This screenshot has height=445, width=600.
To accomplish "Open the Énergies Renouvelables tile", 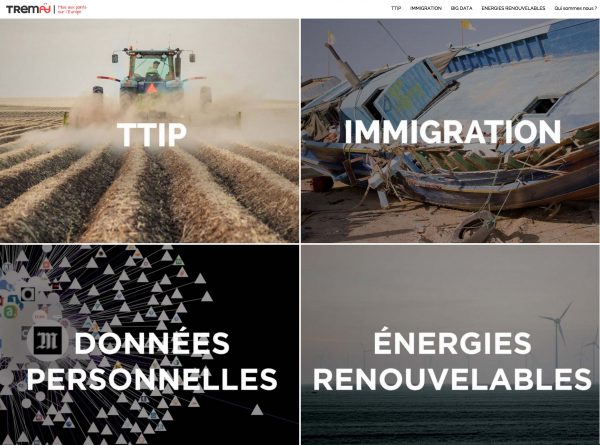I will [x=451, y=345].
